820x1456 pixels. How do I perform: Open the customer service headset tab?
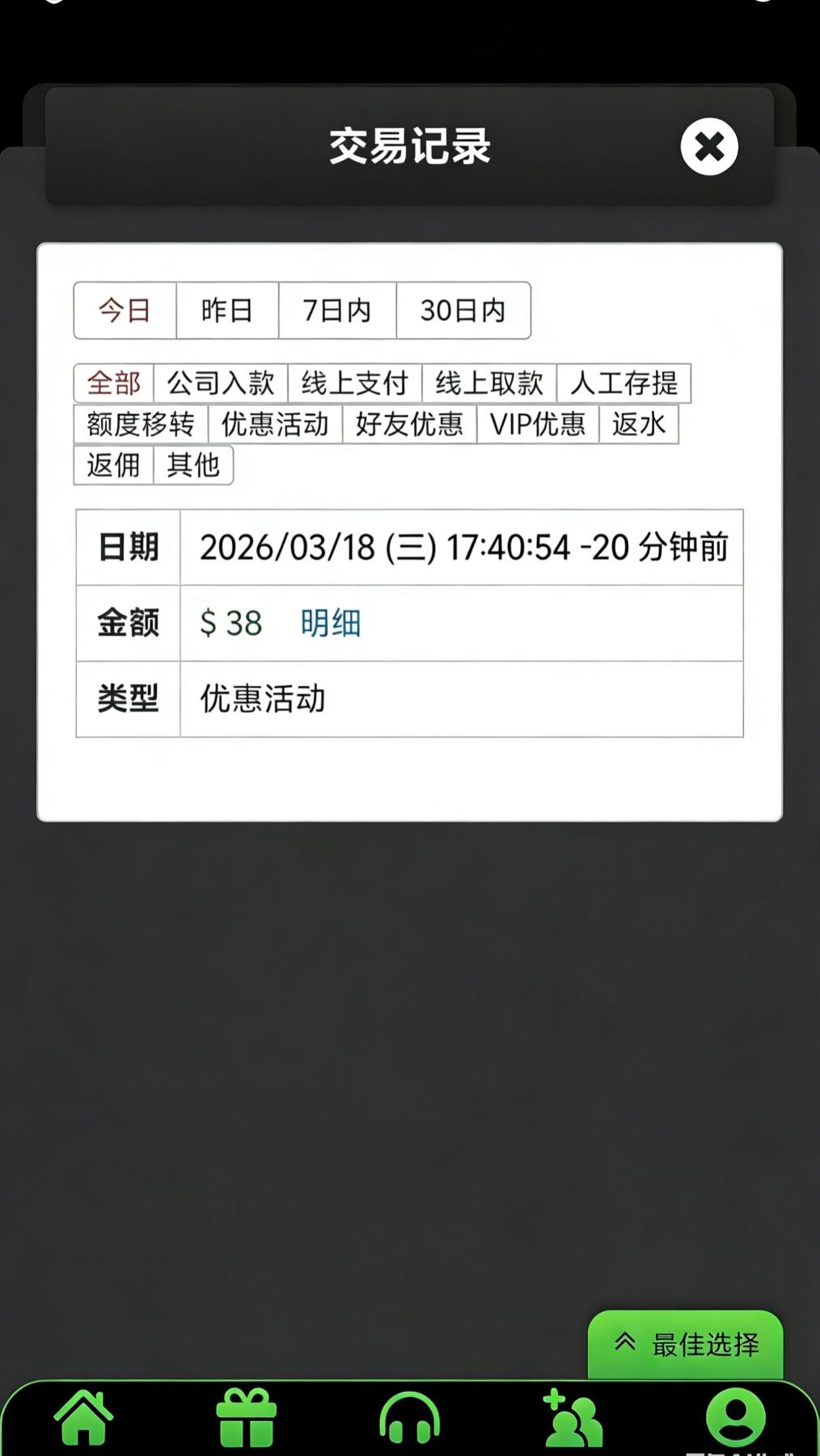tap(409, 1418)
